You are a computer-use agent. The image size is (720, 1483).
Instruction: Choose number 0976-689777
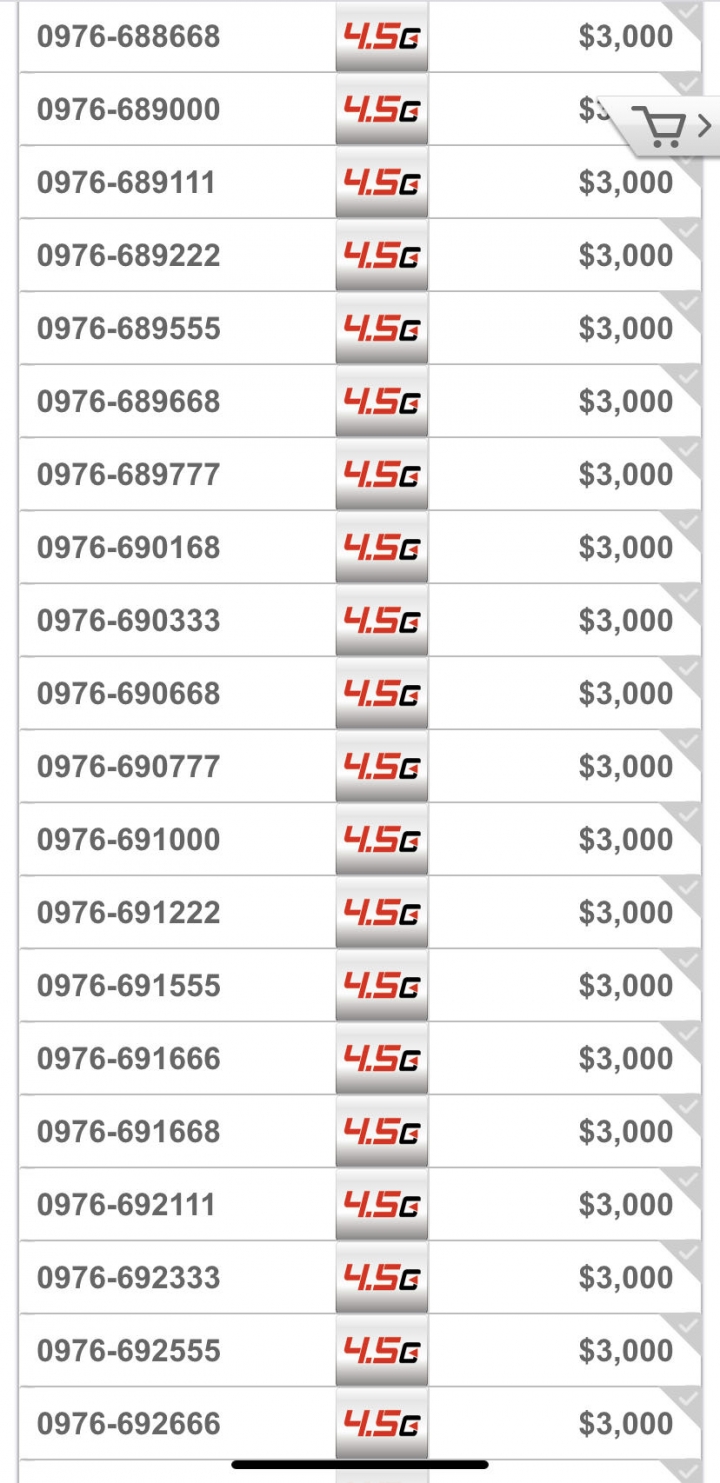pos(360,475)
